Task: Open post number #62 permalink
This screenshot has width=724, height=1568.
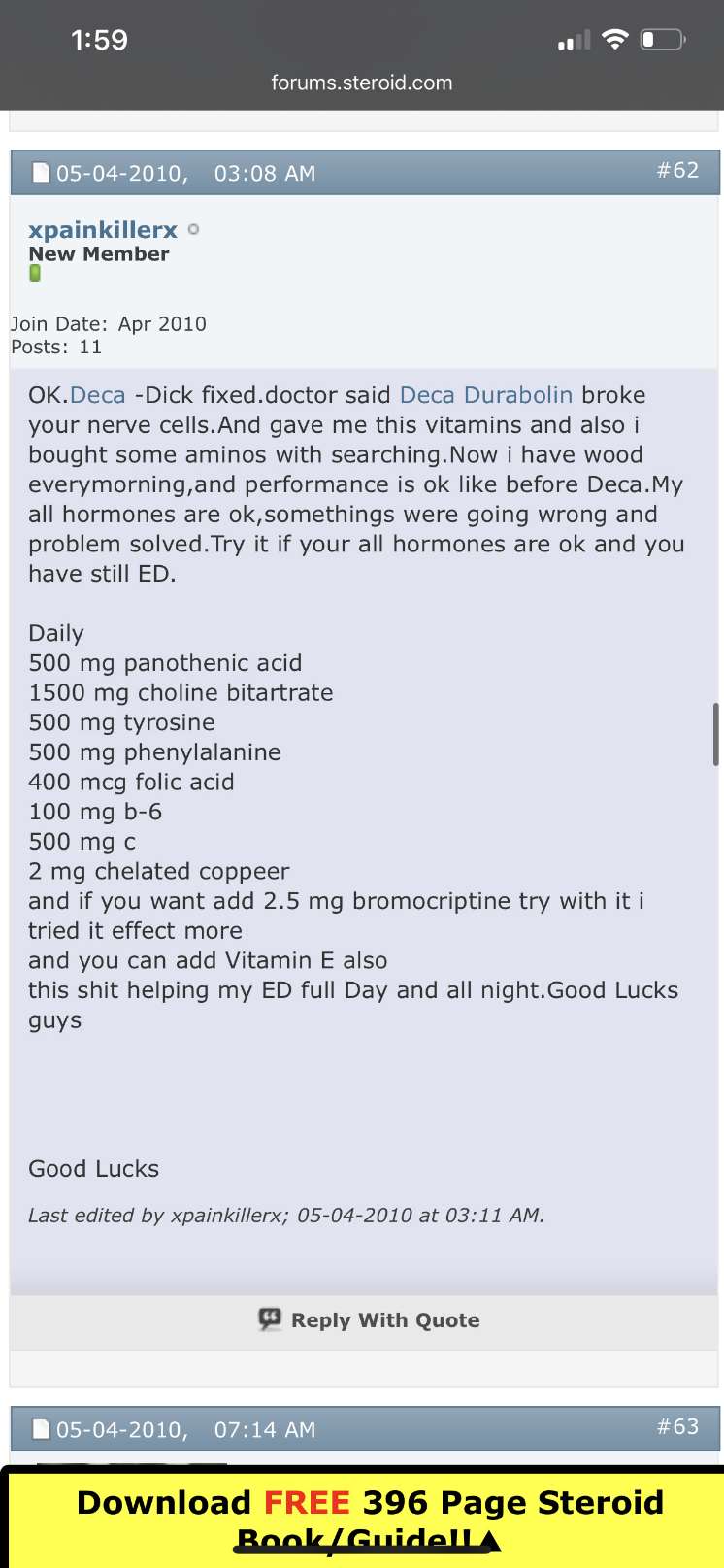Action: [x=677, y=170]
